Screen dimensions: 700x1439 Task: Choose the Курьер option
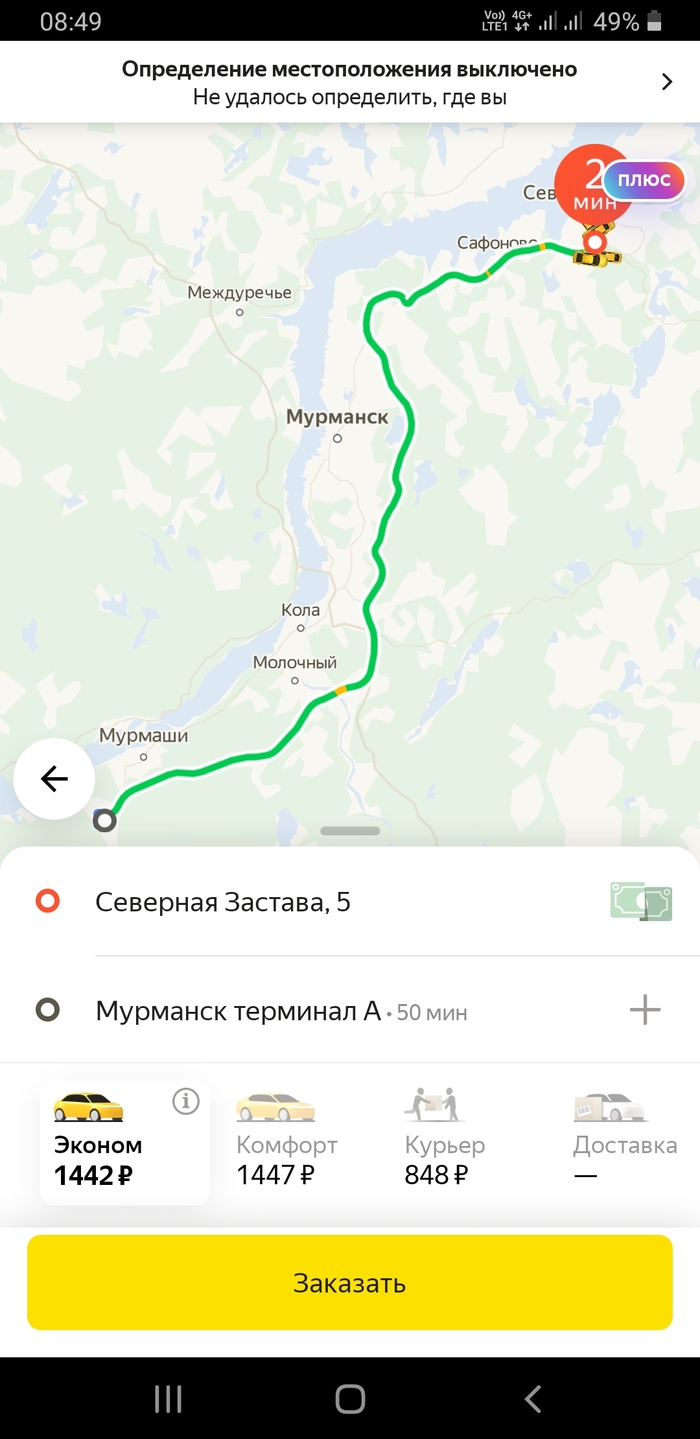click(445, 1142)
